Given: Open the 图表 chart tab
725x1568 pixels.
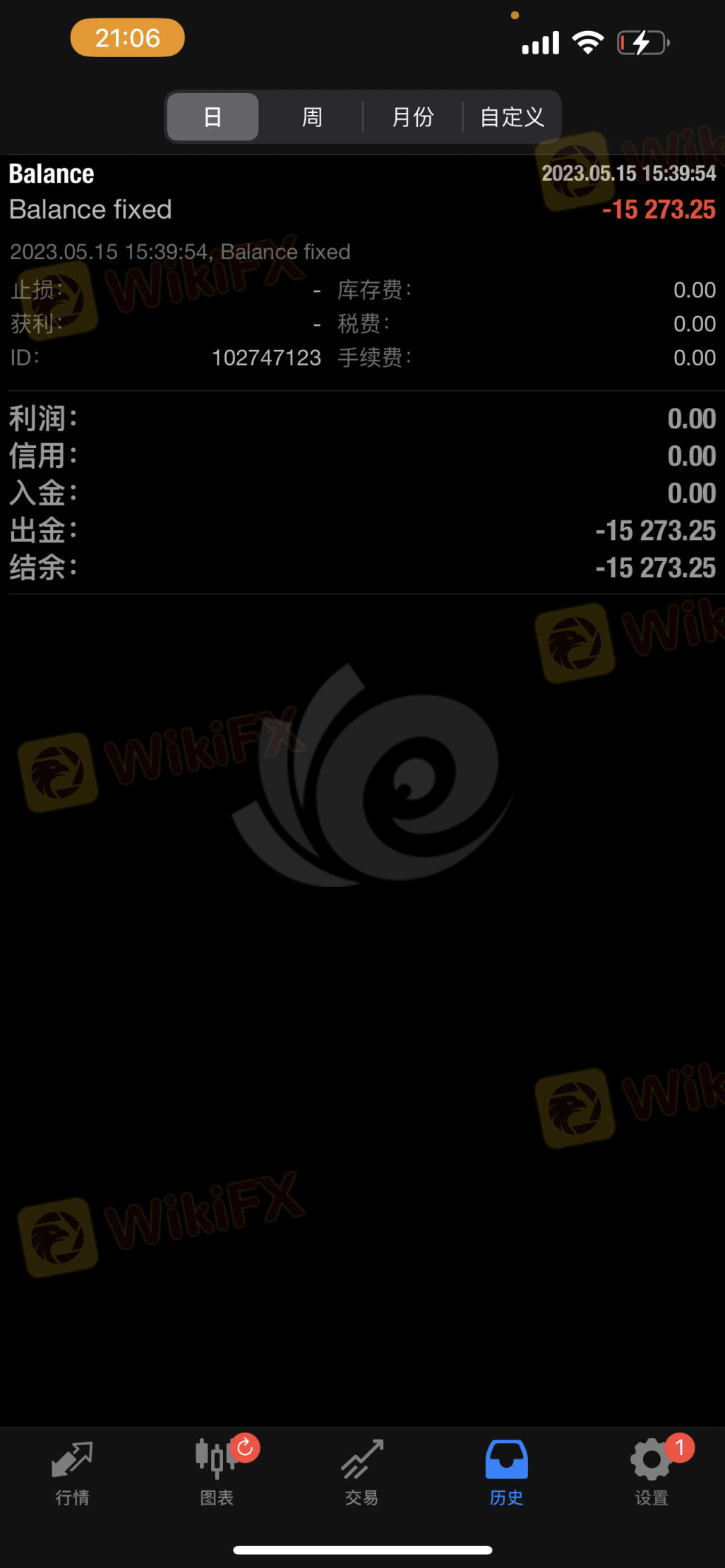Looking at the screenshot, I should tap(217, 1472).
